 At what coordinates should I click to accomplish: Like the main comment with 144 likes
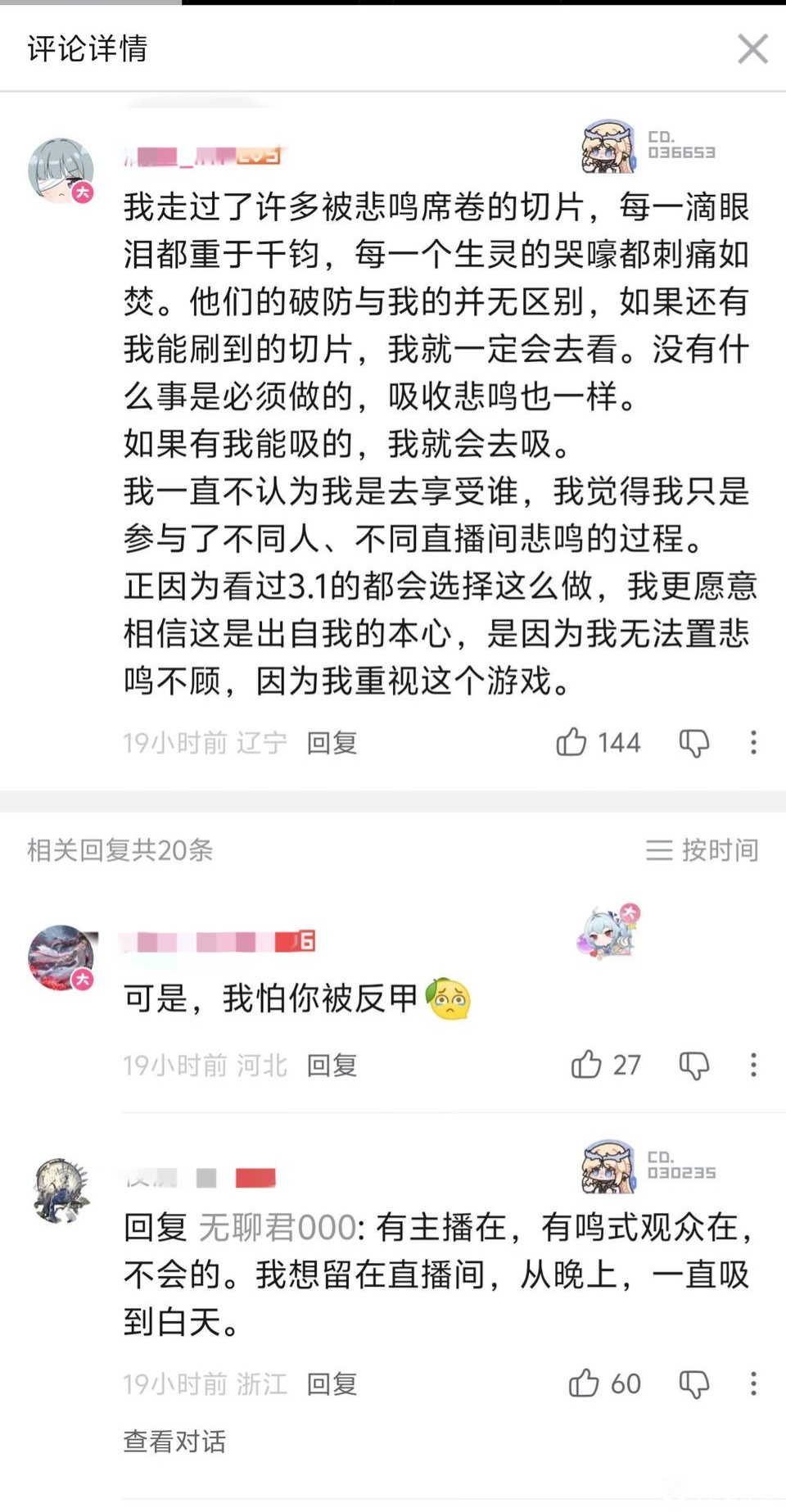coord(572,742)
